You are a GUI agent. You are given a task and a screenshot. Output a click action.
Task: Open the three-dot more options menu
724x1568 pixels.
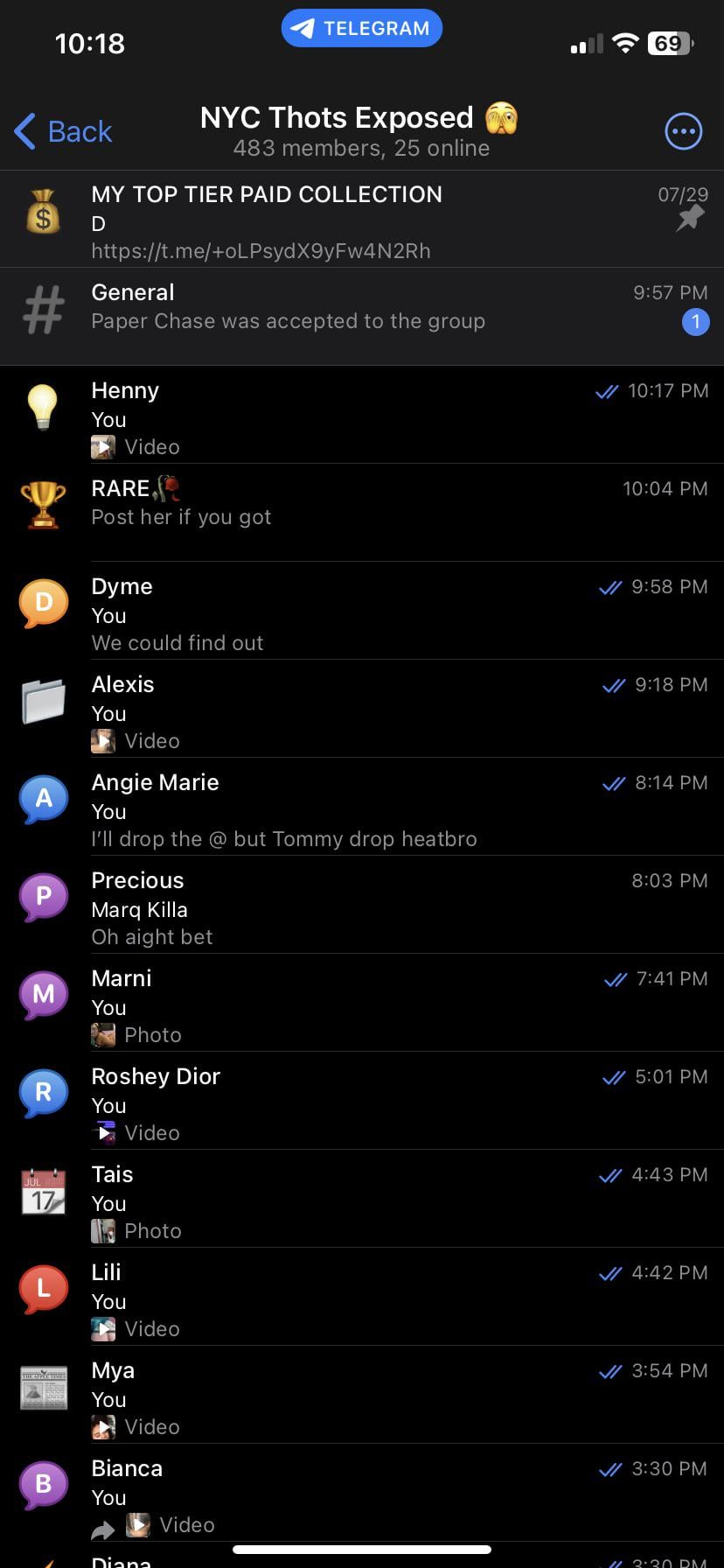683,132
